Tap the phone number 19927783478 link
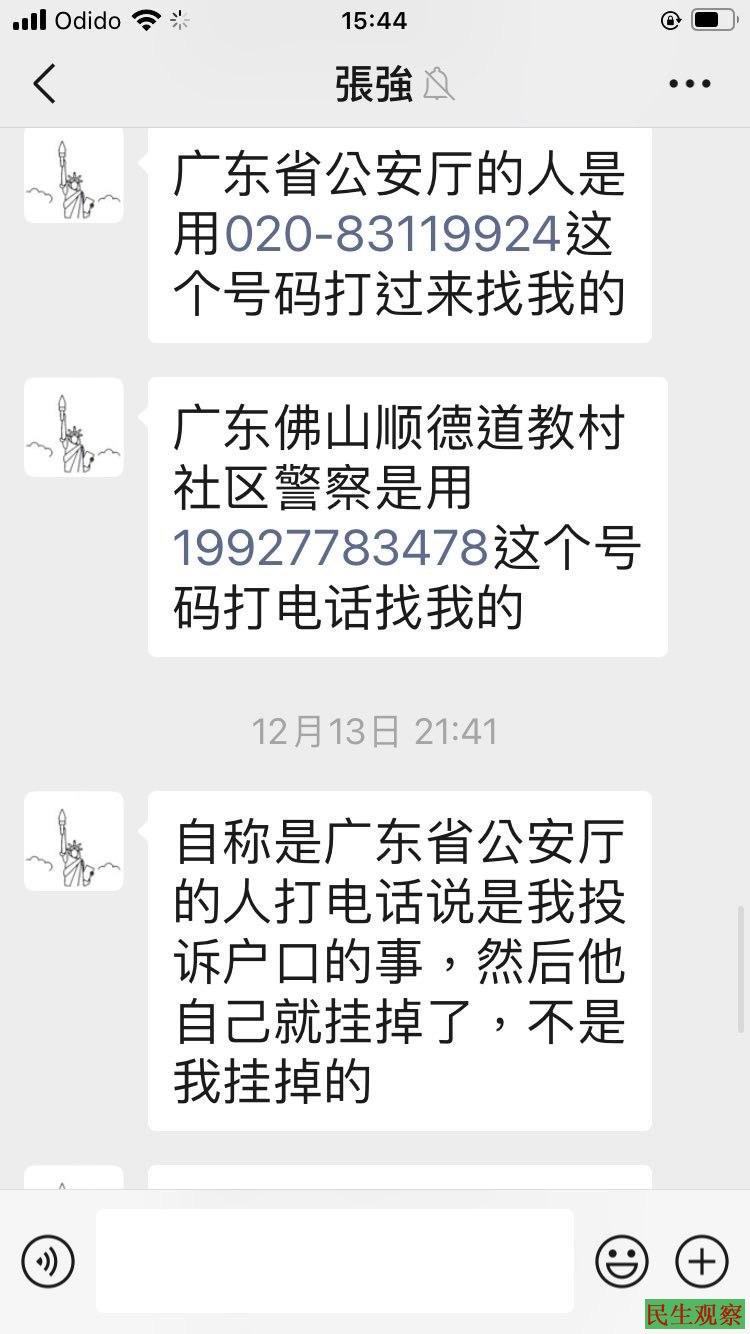Viewport: 750px width, 1334px height. [331, 548]
